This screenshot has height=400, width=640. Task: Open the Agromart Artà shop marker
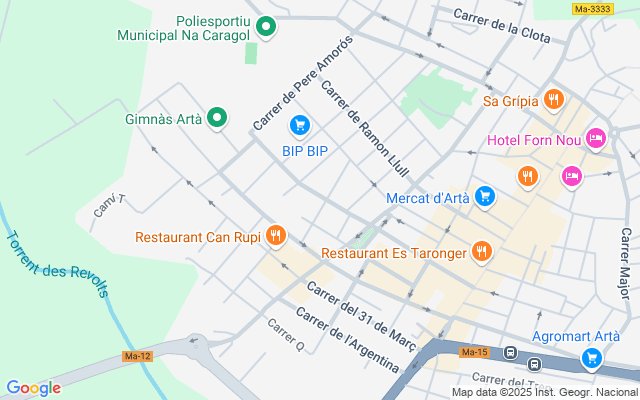592,356
